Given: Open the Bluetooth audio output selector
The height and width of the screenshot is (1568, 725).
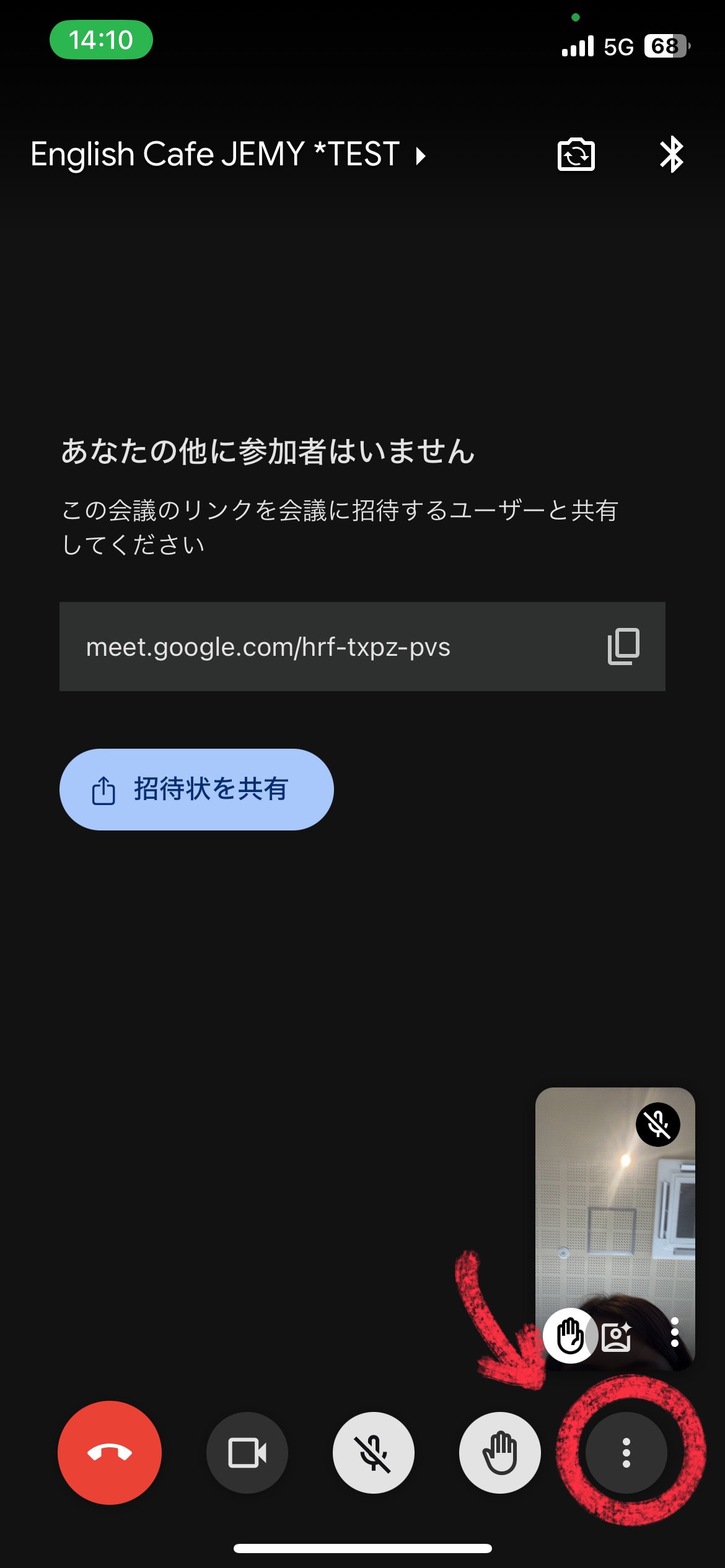Looking at the screenshot, I should tap(671, 154).
